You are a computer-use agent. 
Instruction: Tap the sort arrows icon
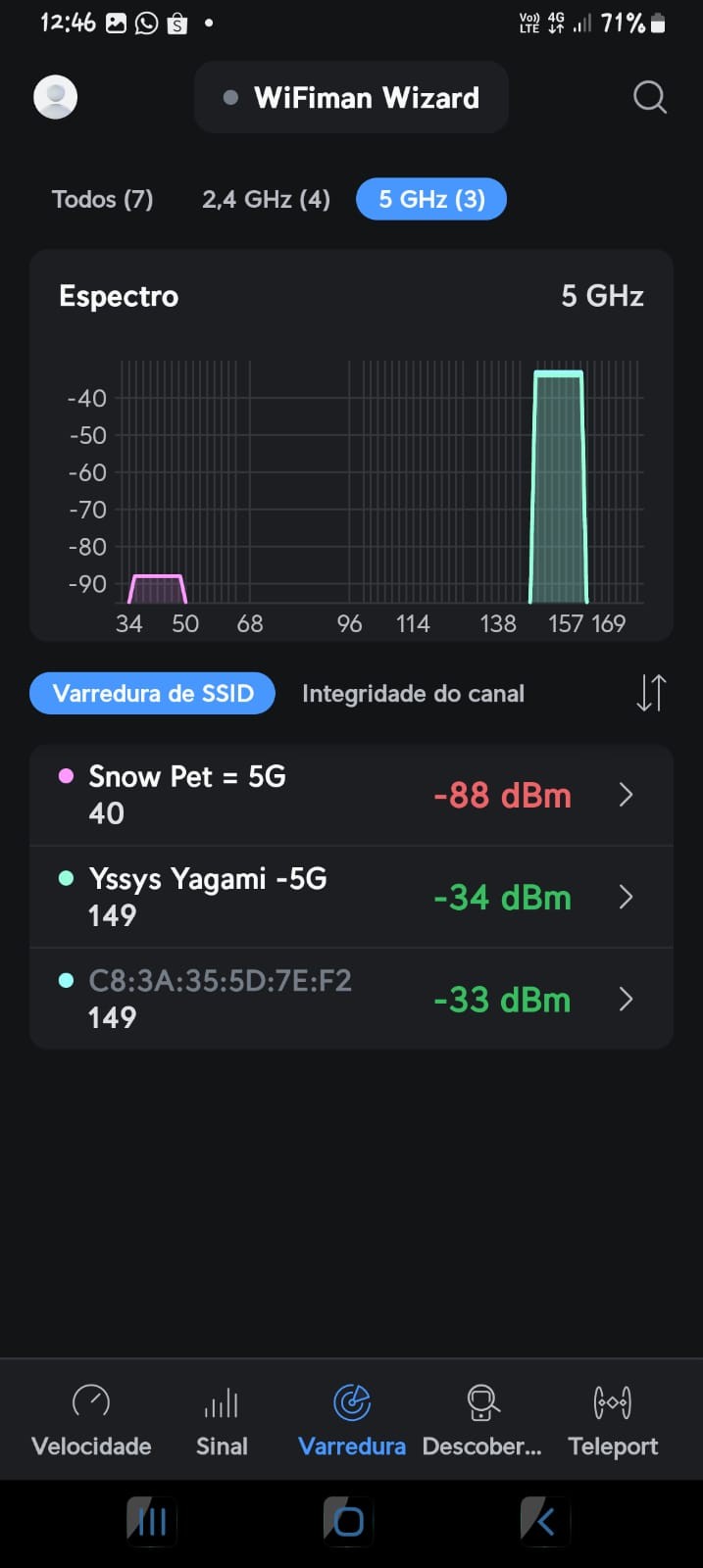click(x=651, y=693)
